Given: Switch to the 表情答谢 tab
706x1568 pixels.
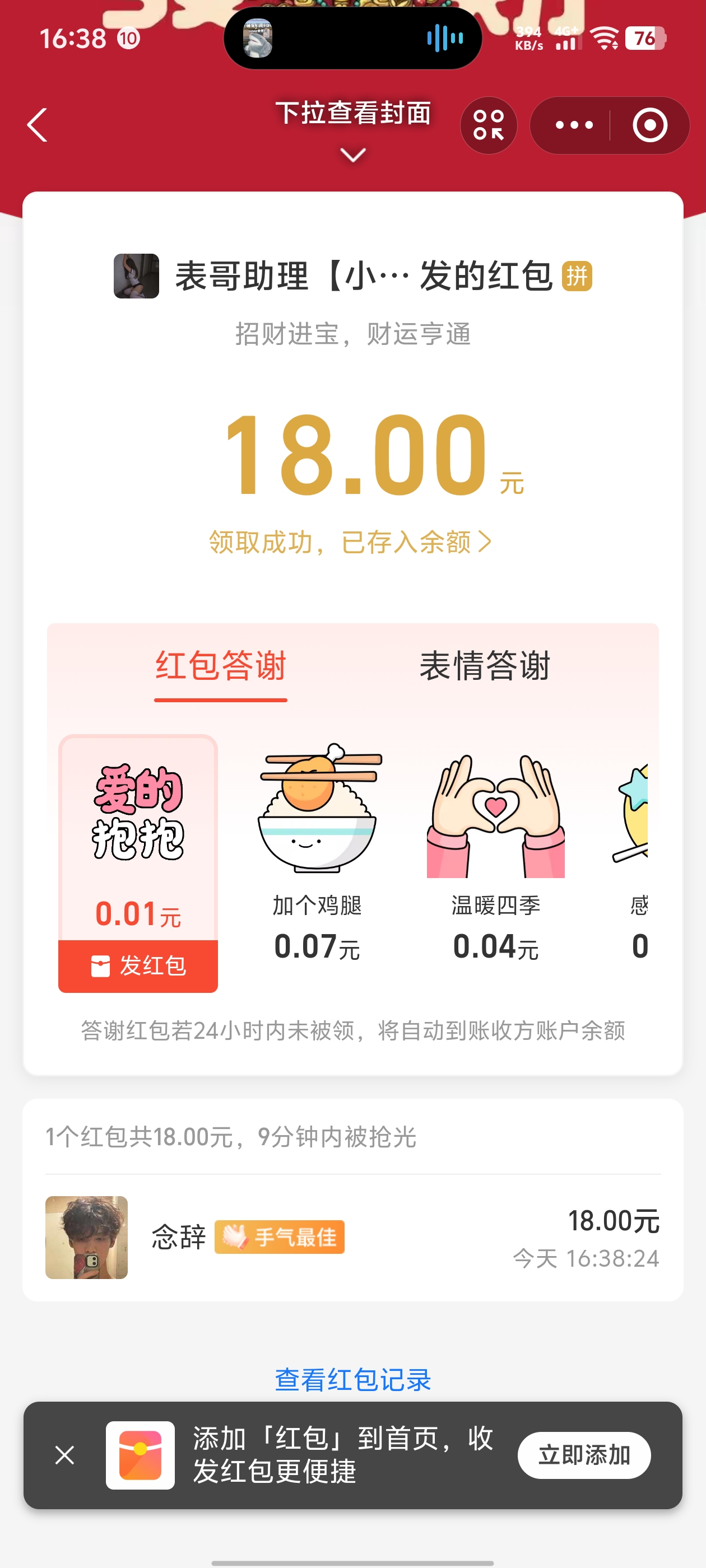Looking at the screenshot, I should [485, 665].
